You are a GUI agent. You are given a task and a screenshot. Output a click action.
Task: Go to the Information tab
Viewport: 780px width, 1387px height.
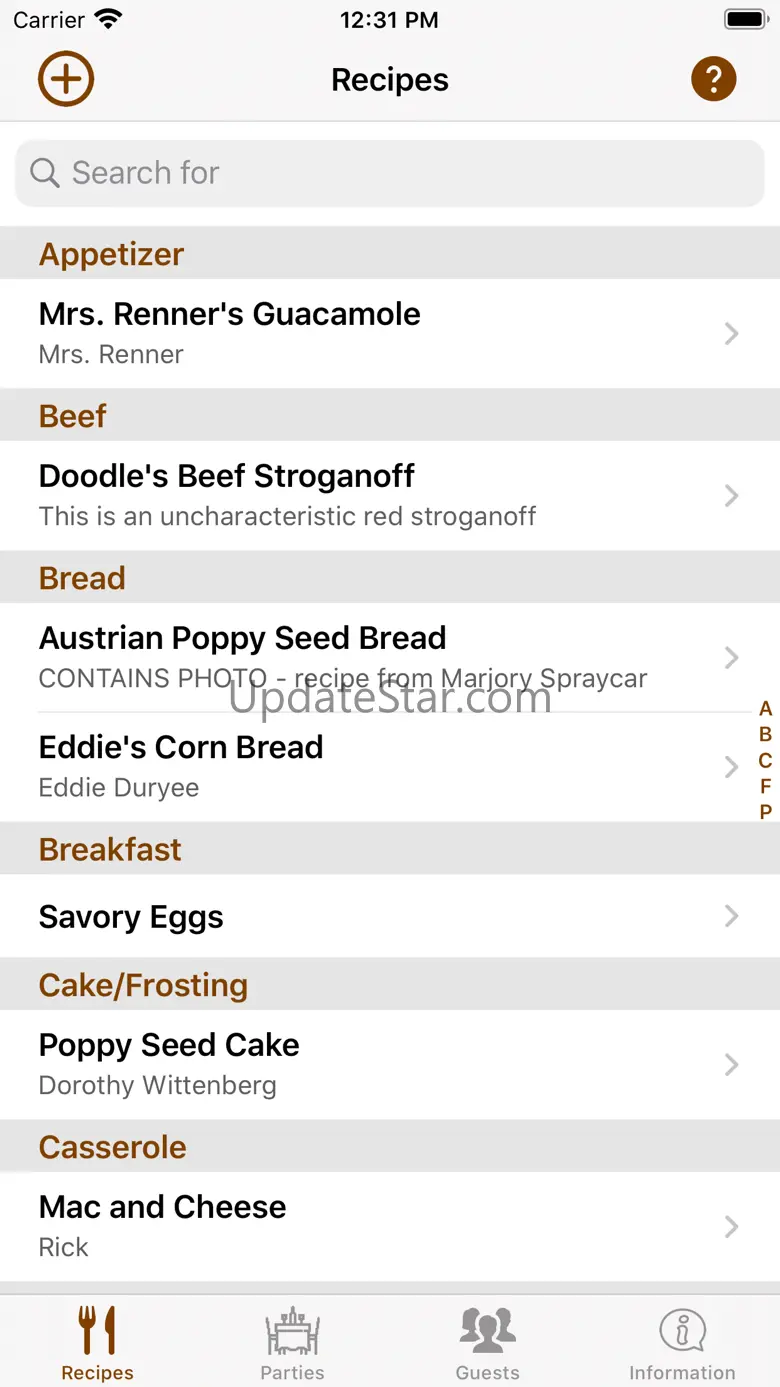click(682, 1342)
